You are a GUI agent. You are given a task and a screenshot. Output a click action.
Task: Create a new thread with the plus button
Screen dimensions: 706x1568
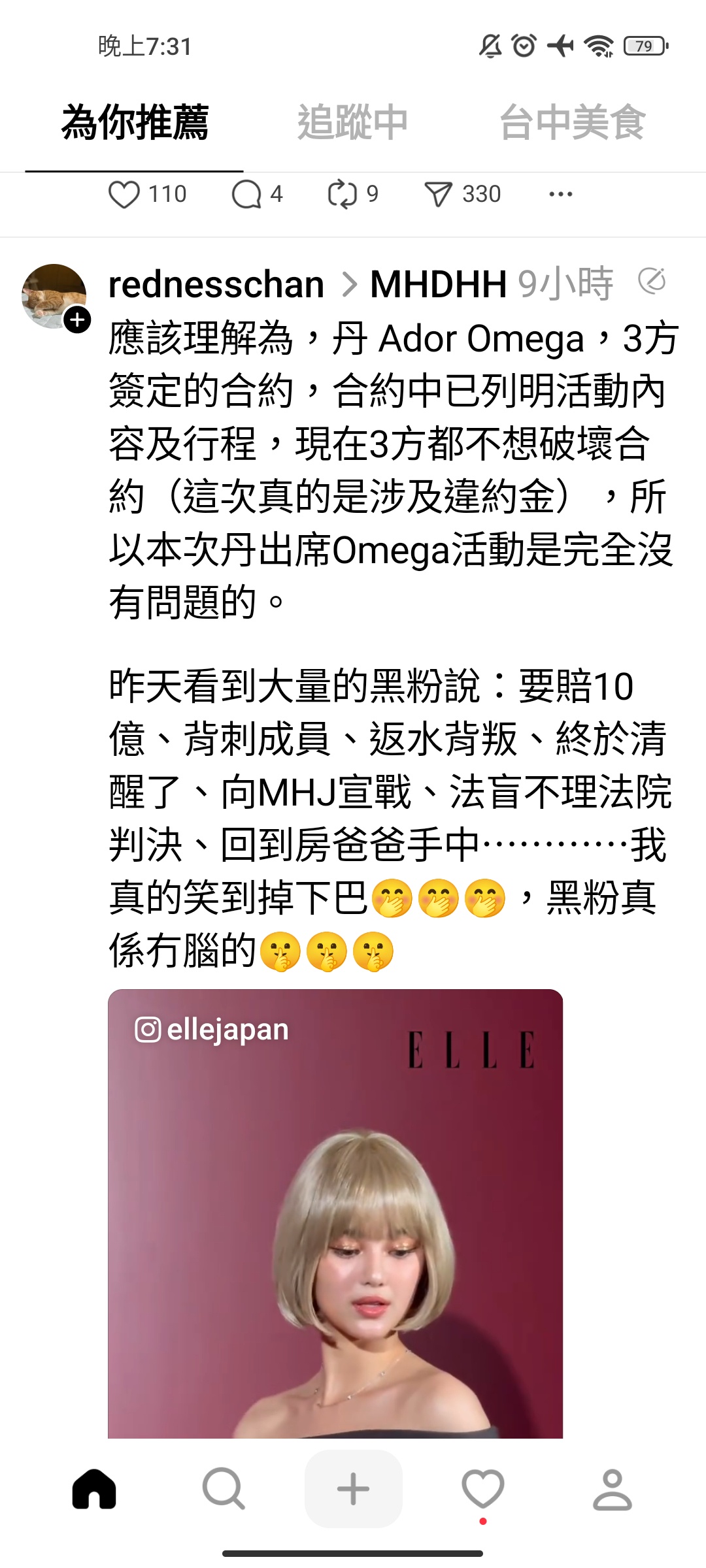353,1490
